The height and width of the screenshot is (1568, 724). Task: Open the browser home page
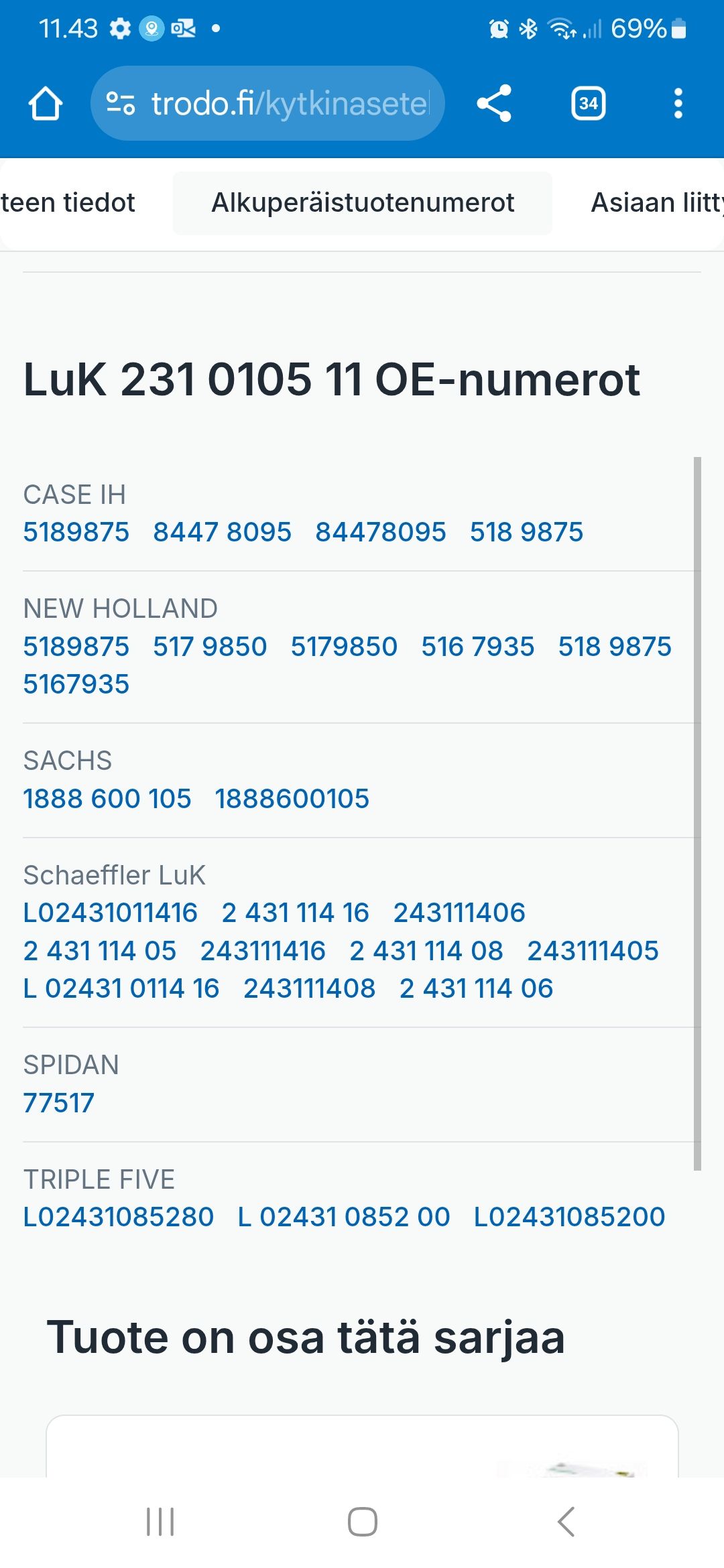coord(46,104)
